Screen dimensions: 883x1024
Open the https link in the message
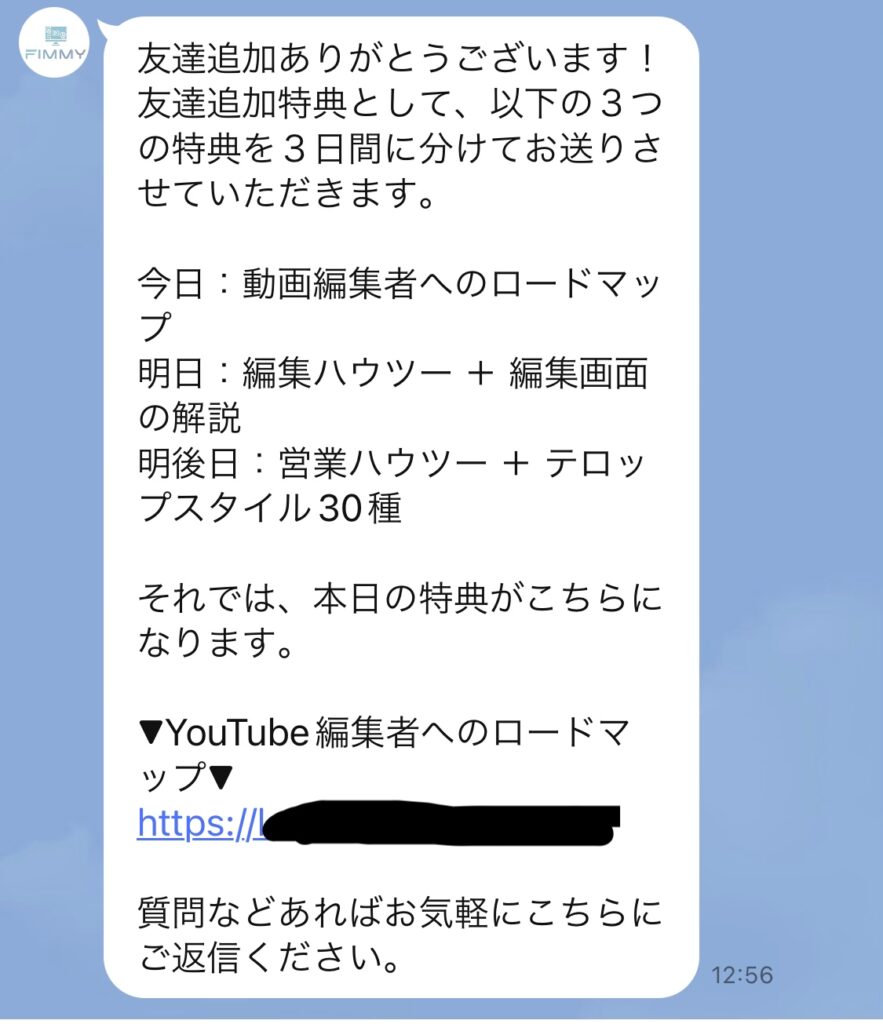point(200,822)
